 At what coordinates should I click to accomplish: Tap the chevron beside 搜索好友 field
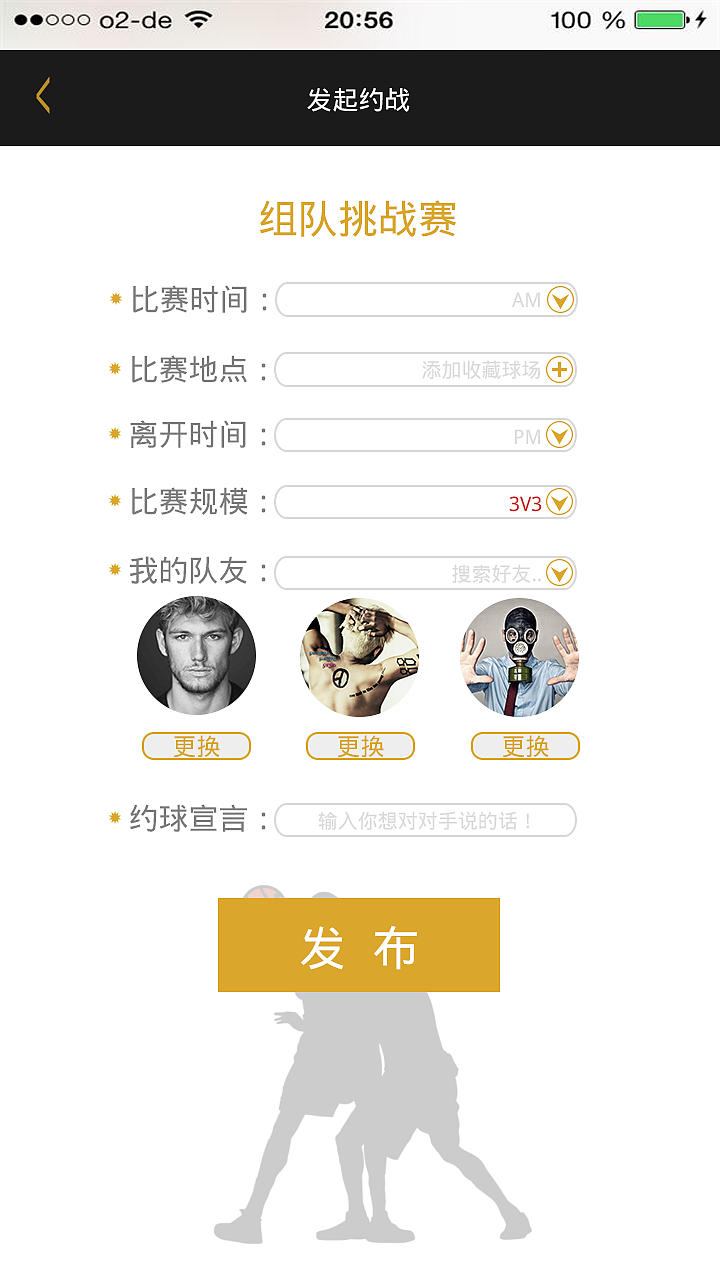[561, 573]
